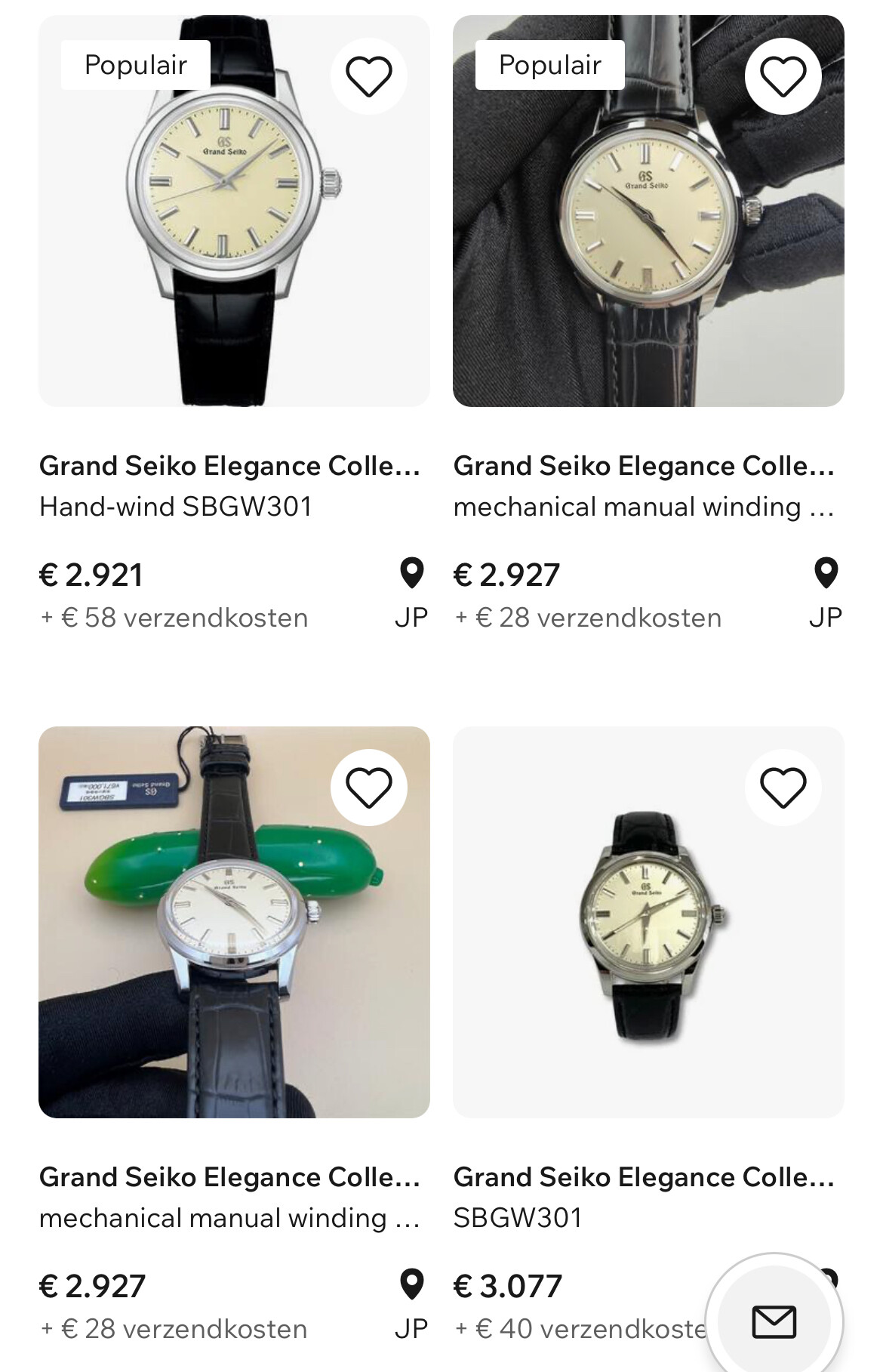View the watch listing with the green cucumber photo
The height and width of the screenshot is (1372, 883).
[x=234, y=921]
